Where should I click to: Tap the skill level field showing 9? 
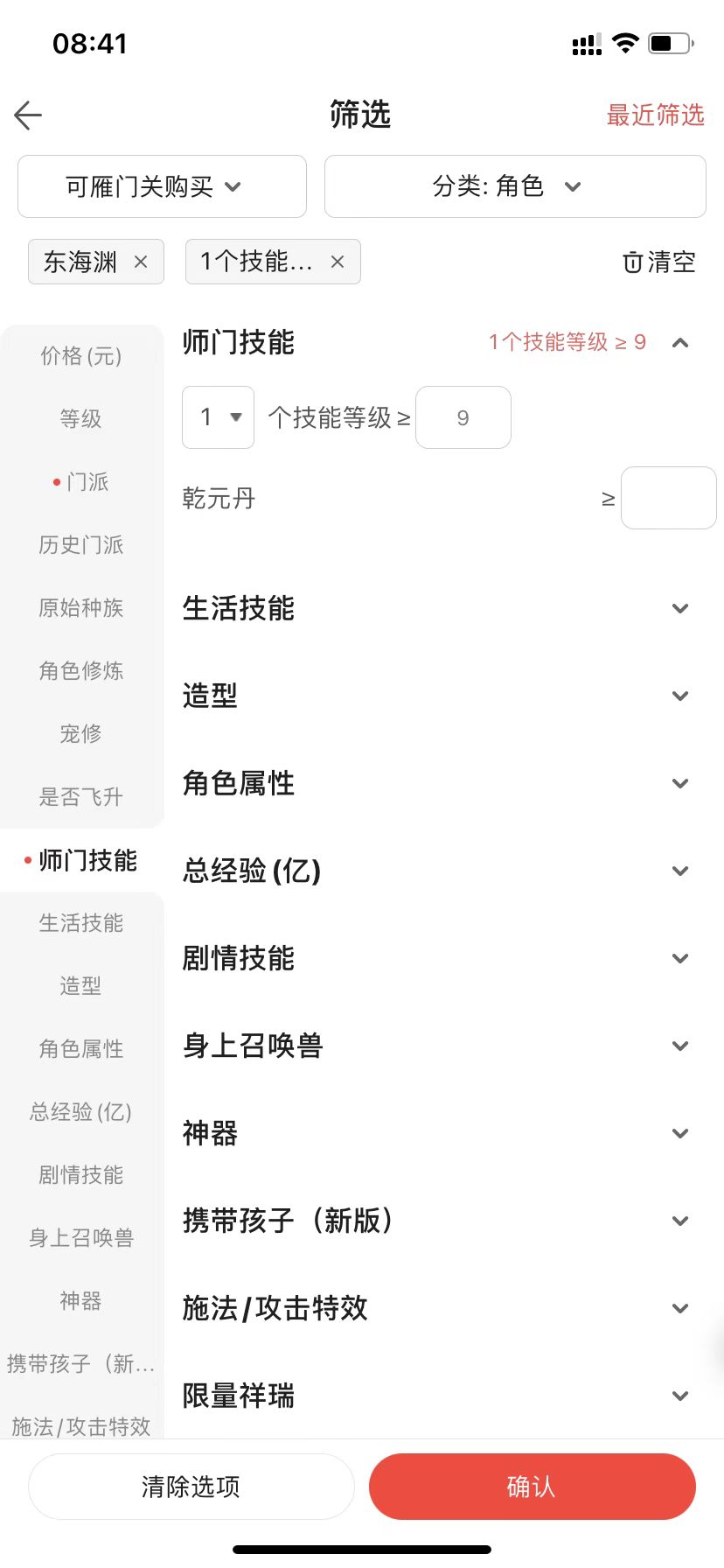coord(463,417)
